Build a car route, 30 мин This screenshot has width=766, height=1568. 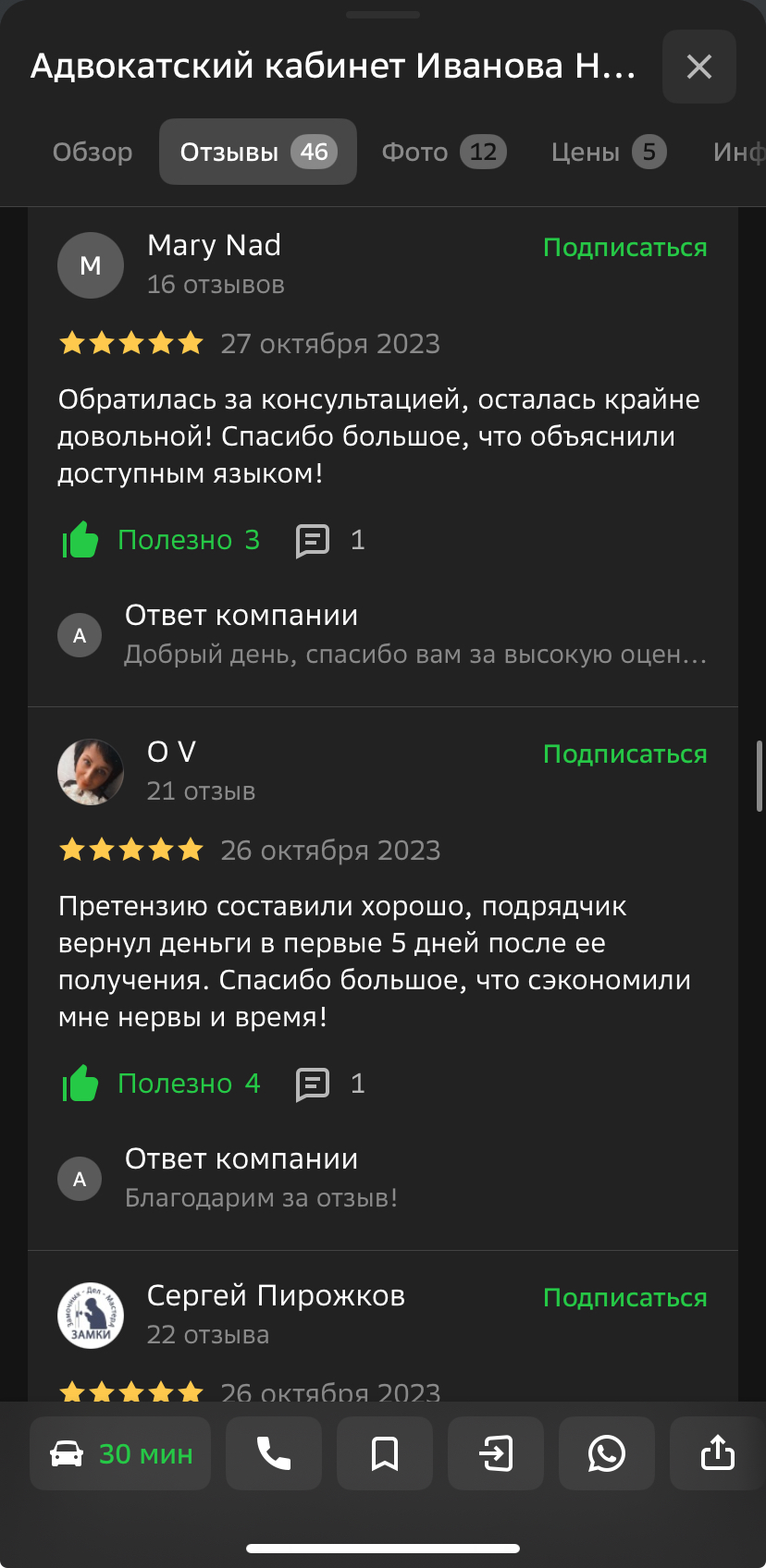coord(120,1454)
